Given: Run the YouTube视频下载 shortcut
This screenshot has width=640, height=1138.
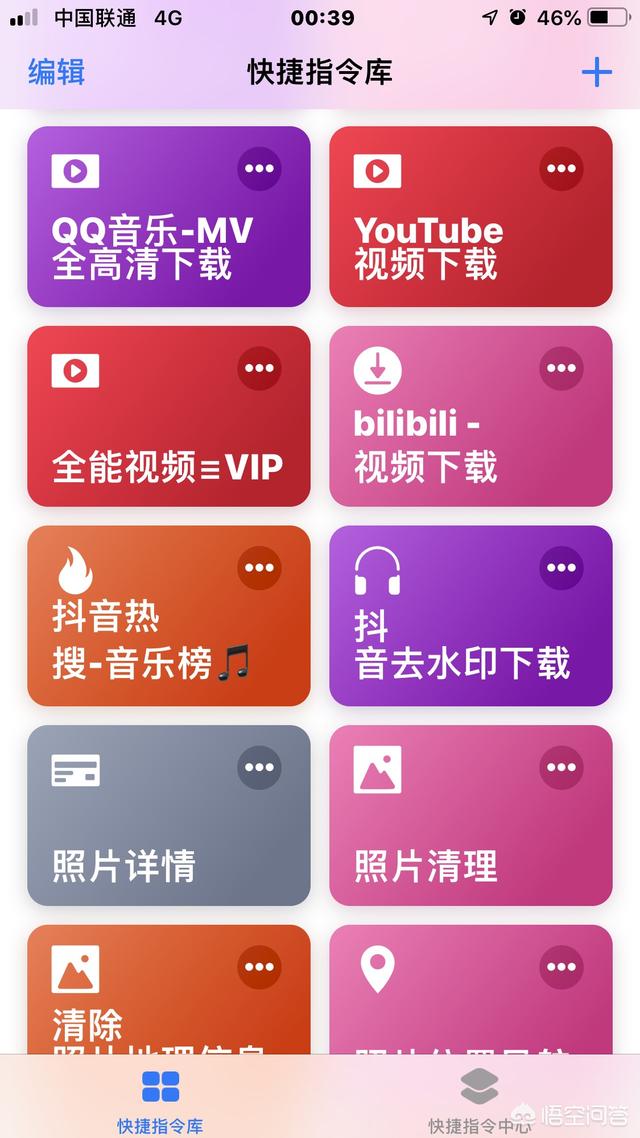Looking at the screenshot, I should tap(471, 216).
